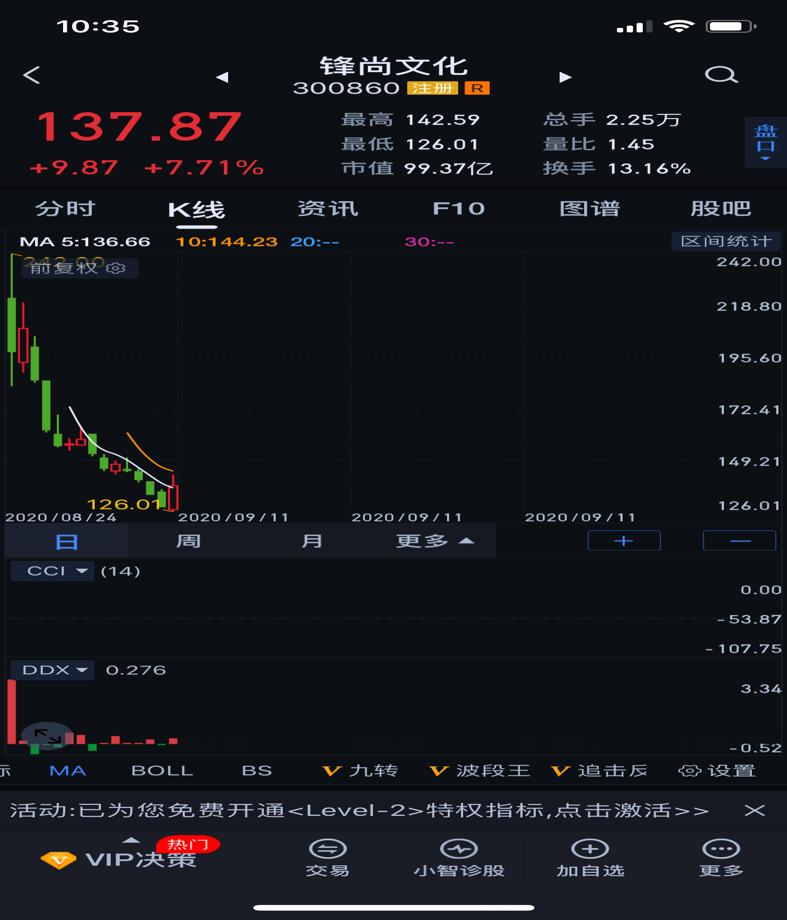Zoom in chart with the plus control
Image resolution: width=787 pixels, height=920 pixels.
point(623,540)
